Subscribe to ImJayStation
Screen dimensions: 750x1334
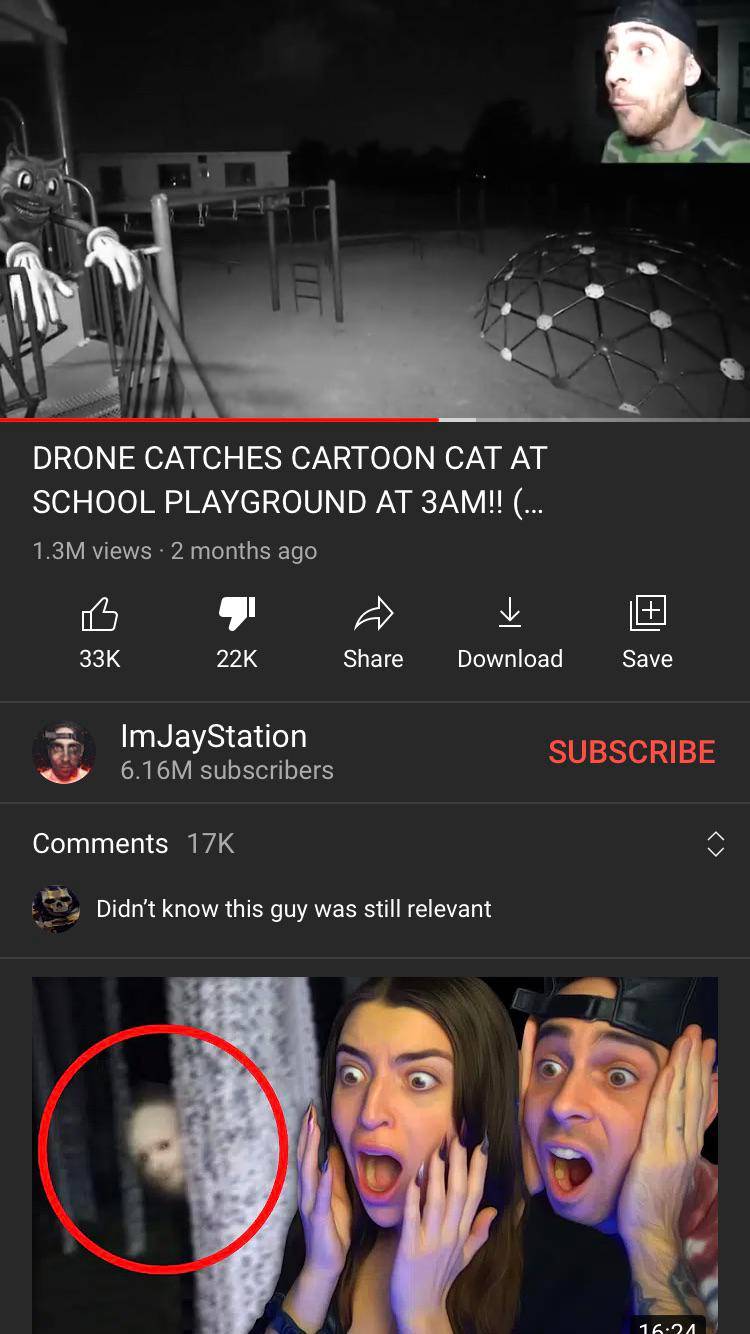[x=631, y=752]
